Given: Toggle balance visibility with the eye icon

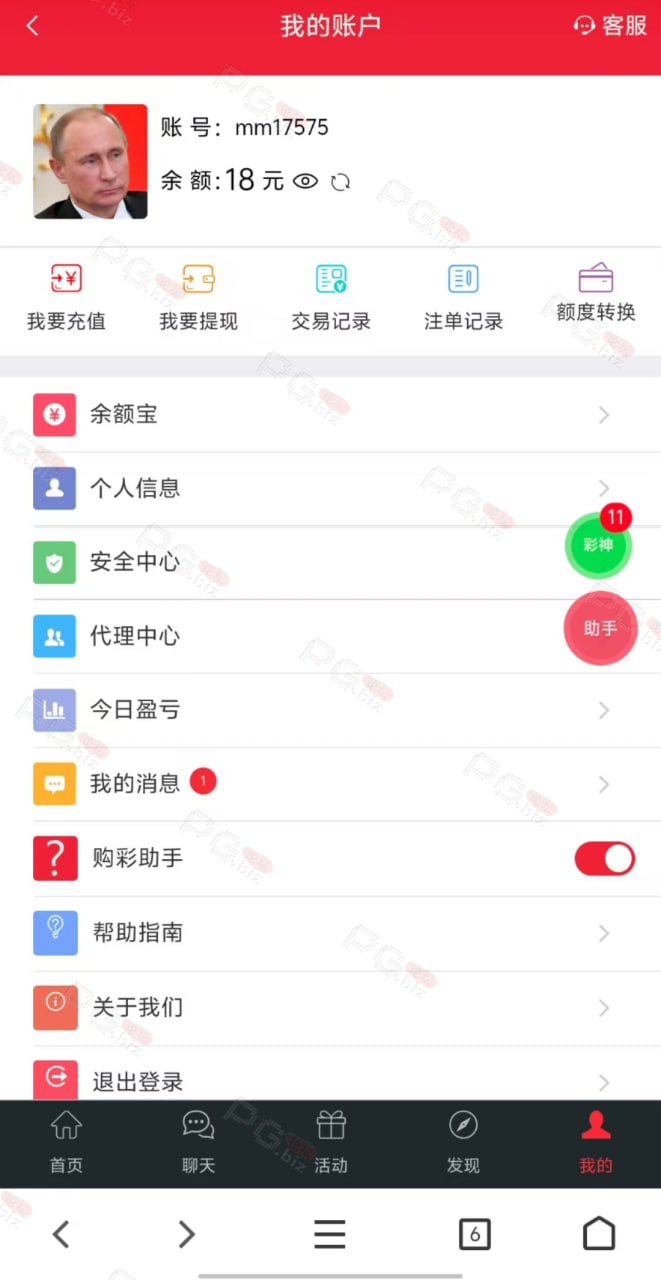Looking at the screenshot, I should pyautogui.click(x=306, y=181).
